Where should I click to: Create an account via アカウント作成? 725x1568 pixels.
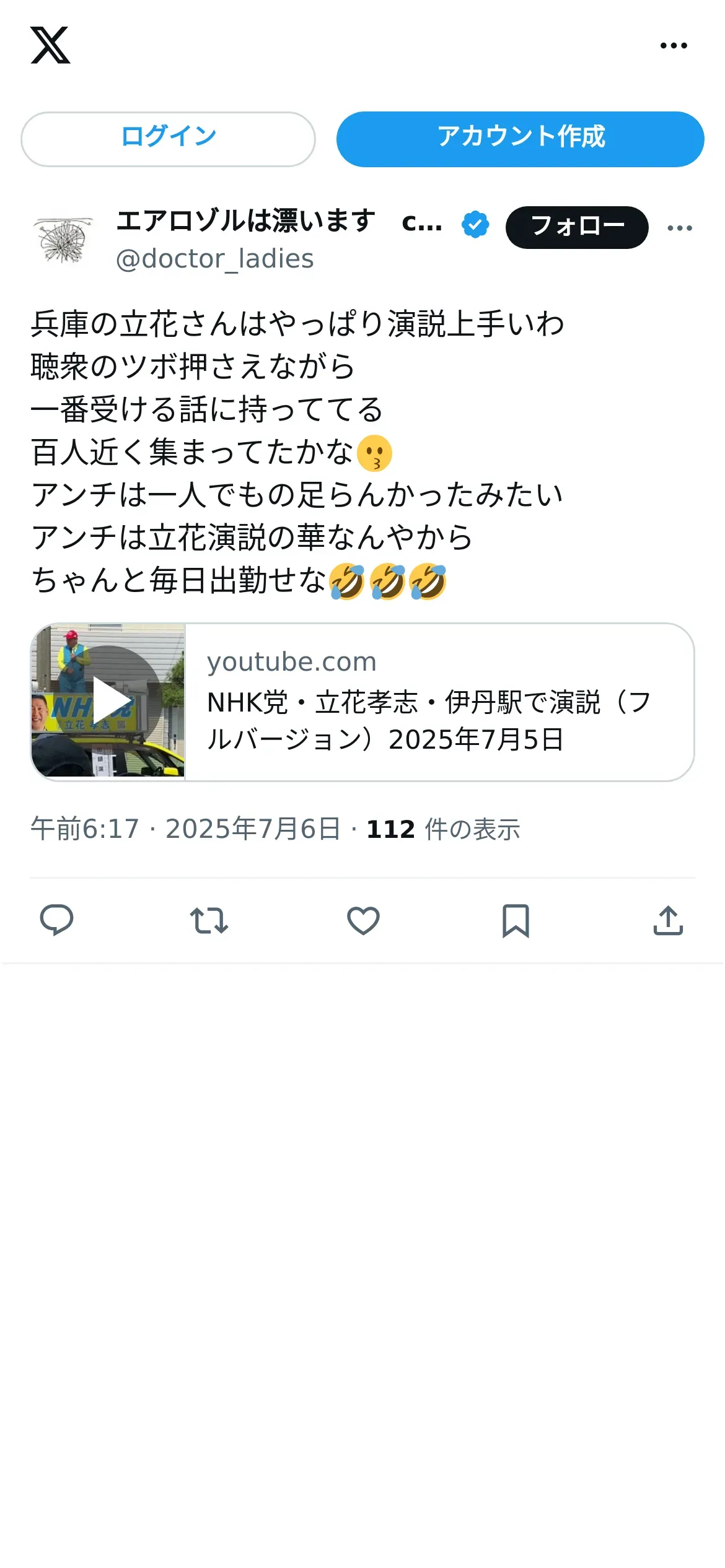click(520, 139)
